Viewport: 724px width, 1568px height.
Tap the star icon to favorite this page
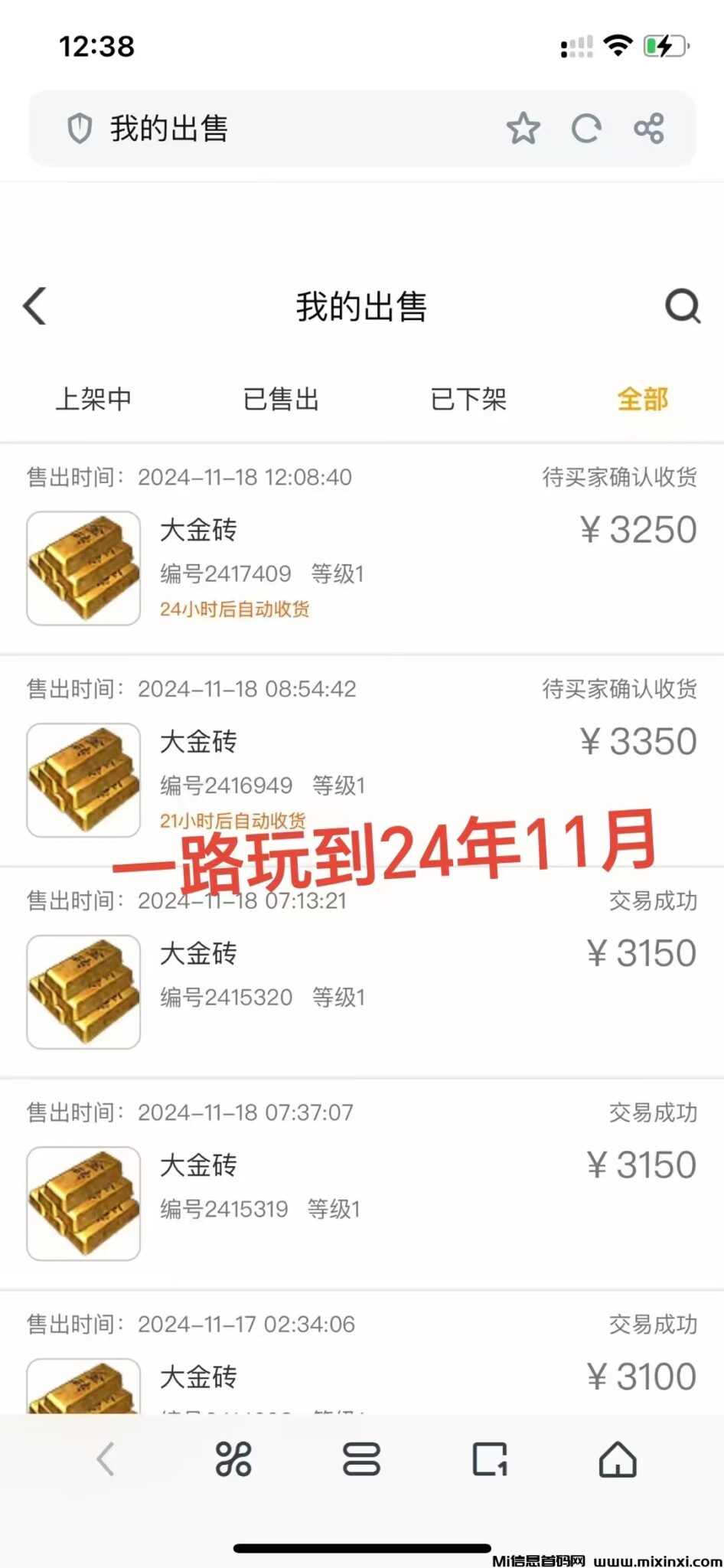pyautogui.click(x=523, y=128)
